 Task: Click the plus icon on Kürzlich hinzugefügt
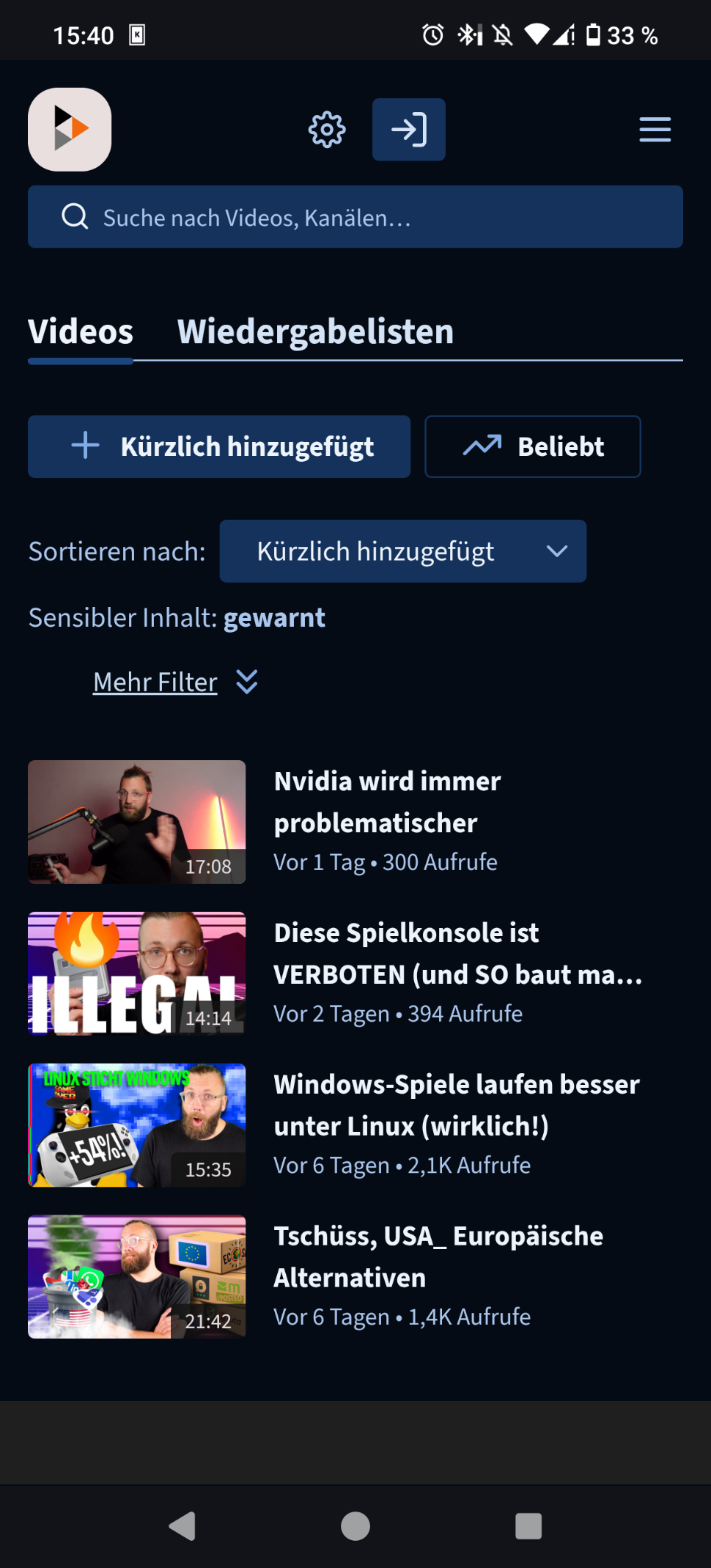[x=86, y=446]
